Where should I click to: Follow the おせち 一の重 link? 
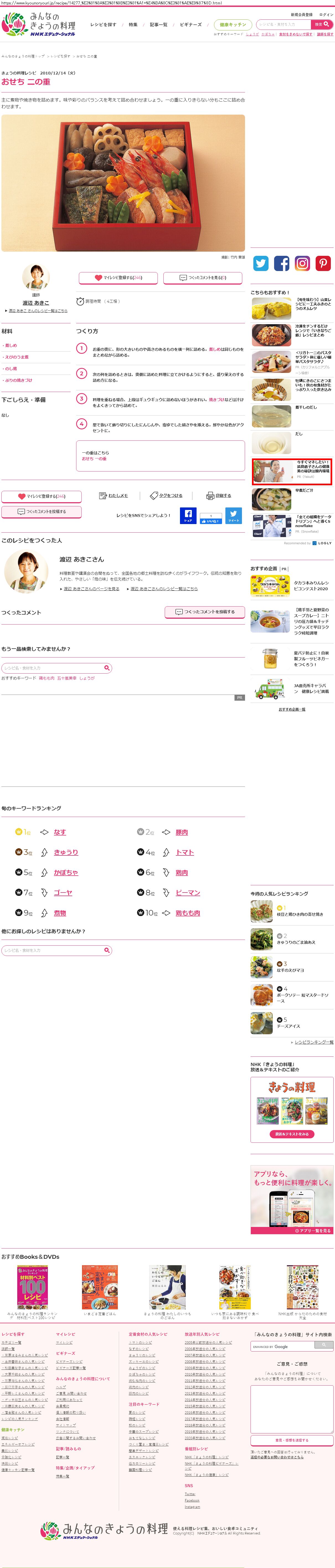point(94,458)
